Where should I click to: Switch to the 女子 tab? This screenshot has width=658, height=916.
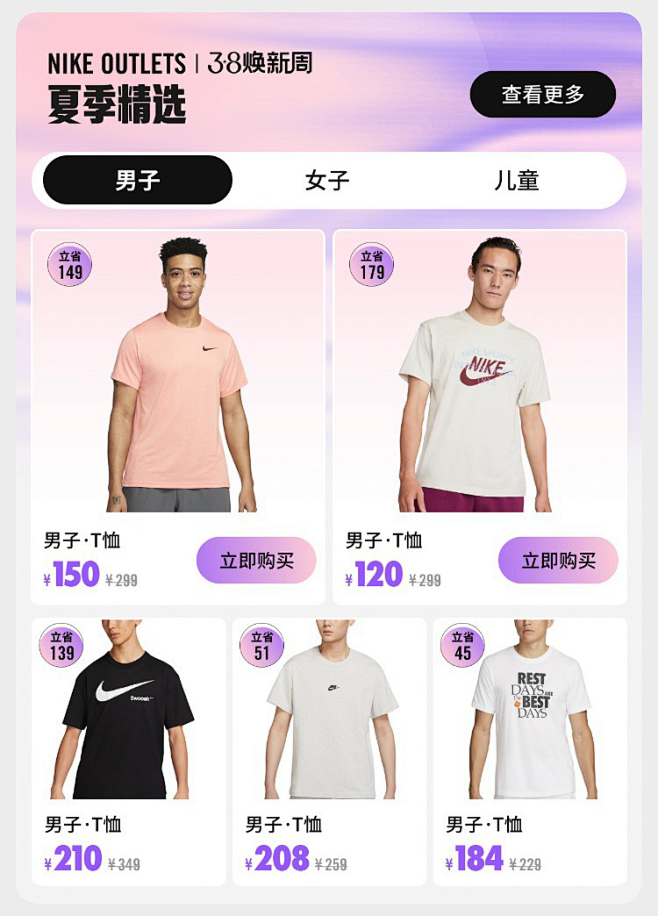[x=327, y=181]
